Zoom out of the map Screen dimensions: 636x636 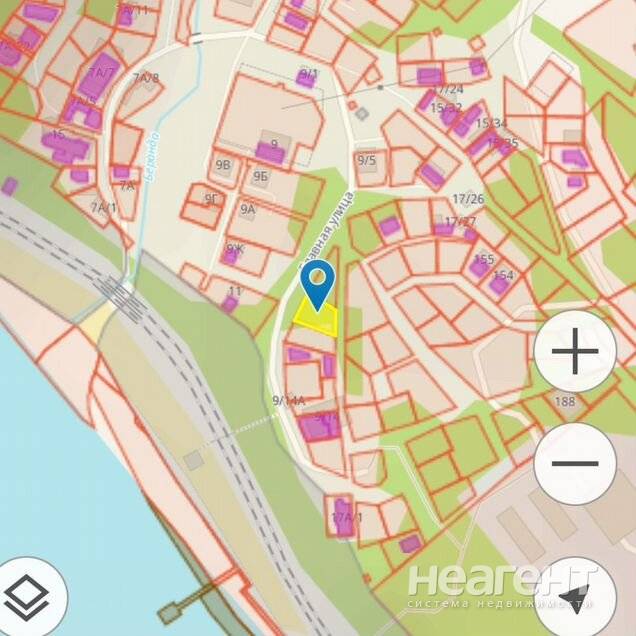(x=575, y=463)
